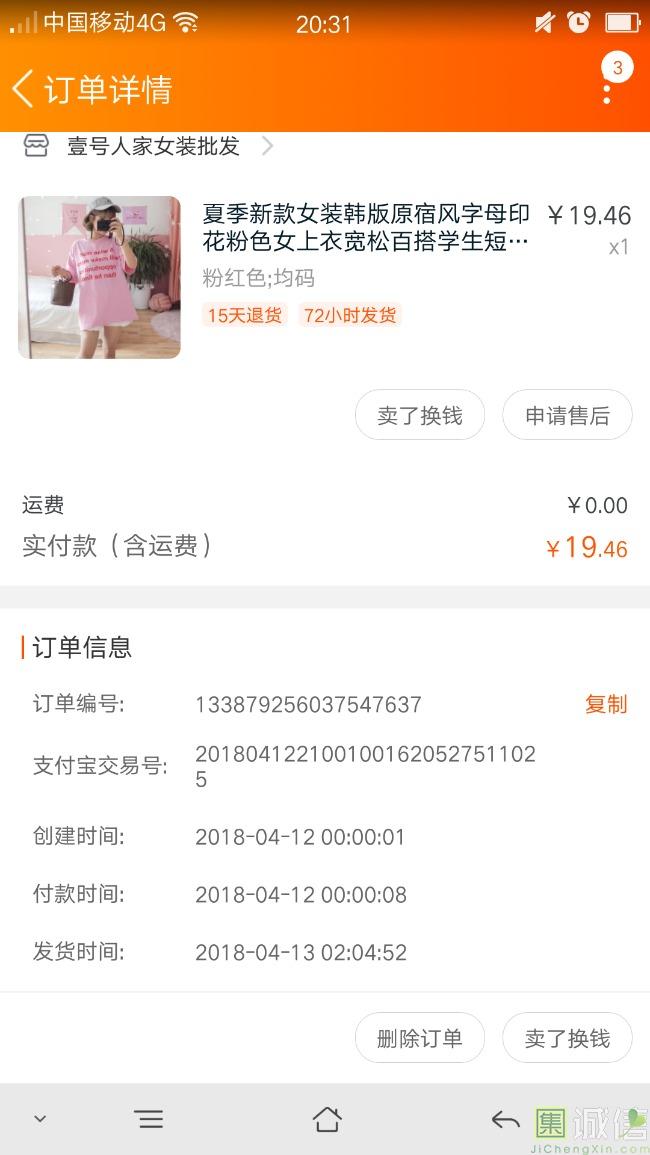Go back from 订单详情 page
Screen dimensions: 650x1155
tap(24, 89)
